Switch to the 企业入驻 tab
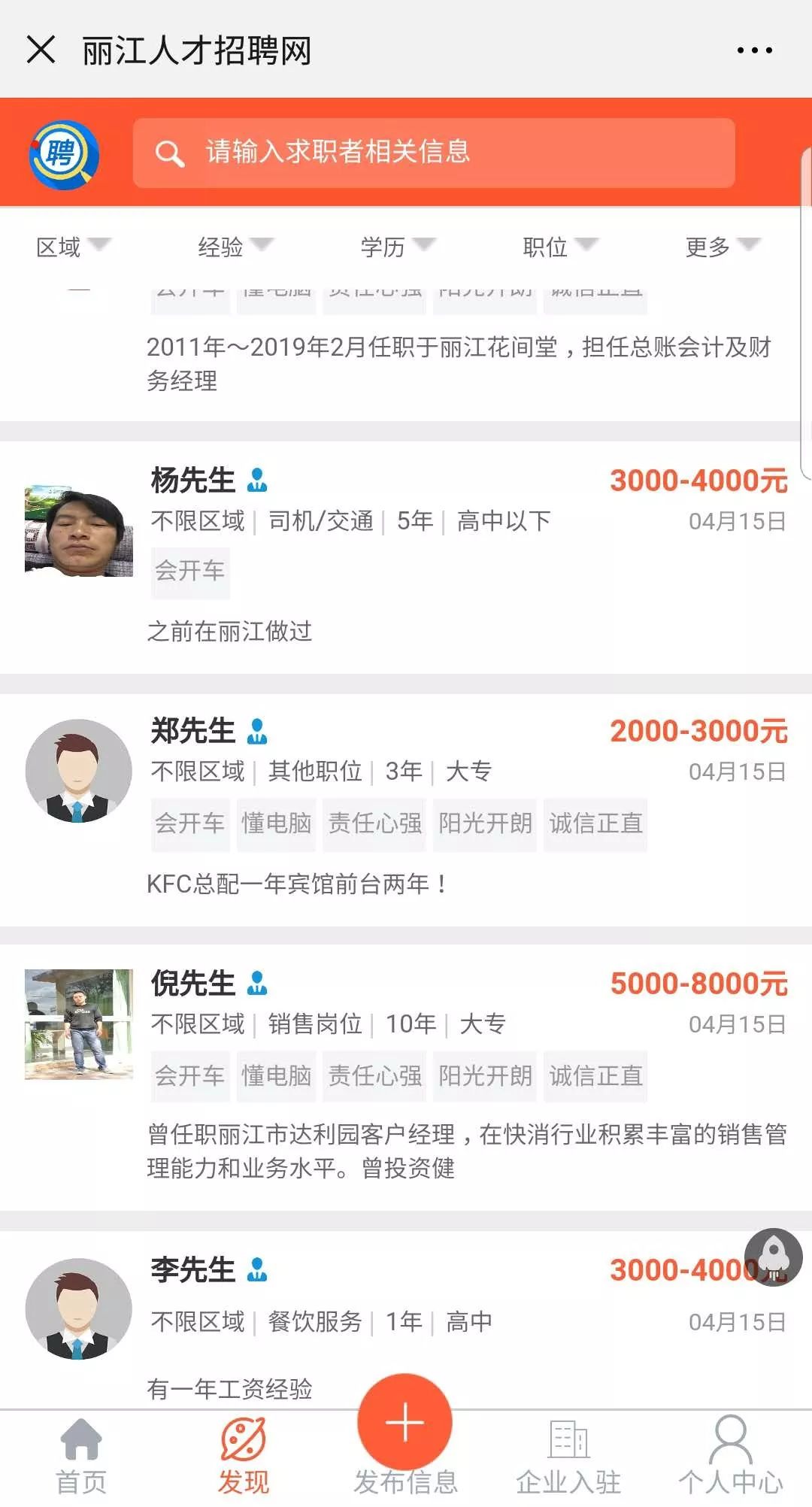Screen dimensions: 812x1507 point(568,1457)
